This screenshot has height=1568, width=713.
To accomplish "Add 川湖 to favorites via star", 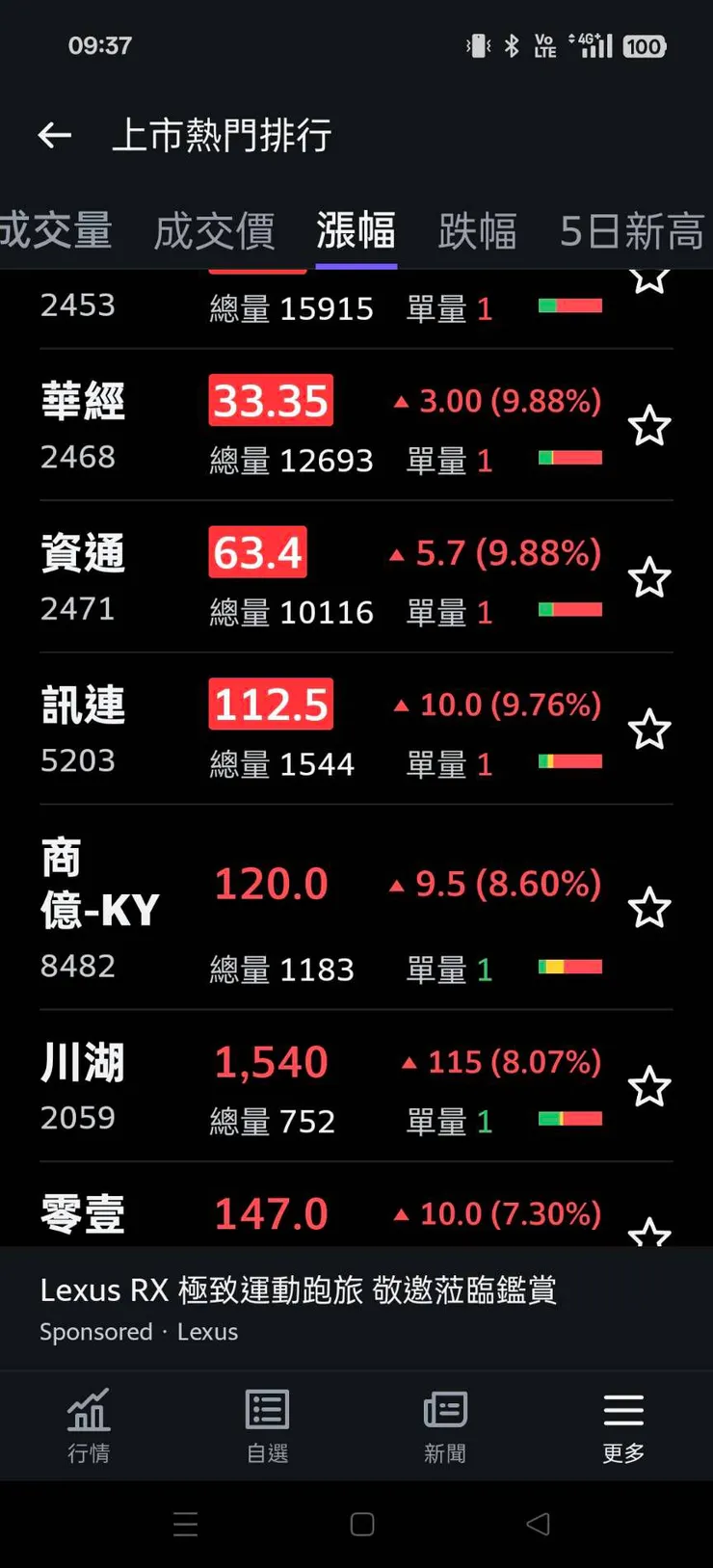I will pyautogui.click(x=648, y=1087).
